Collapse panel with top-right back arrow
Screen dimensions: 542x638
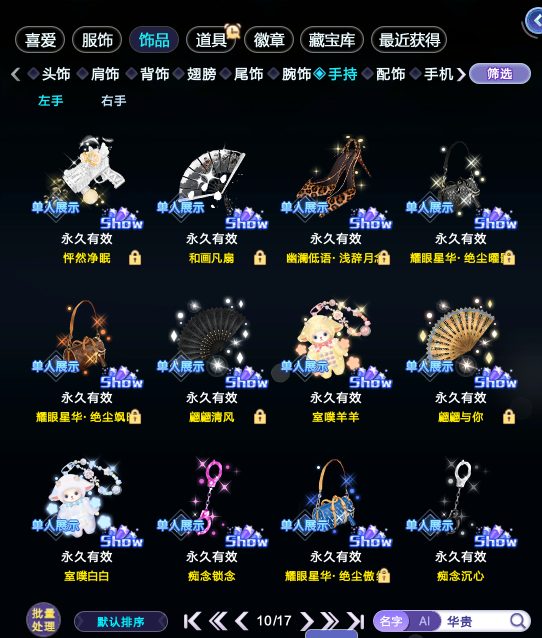coord(535,21)
